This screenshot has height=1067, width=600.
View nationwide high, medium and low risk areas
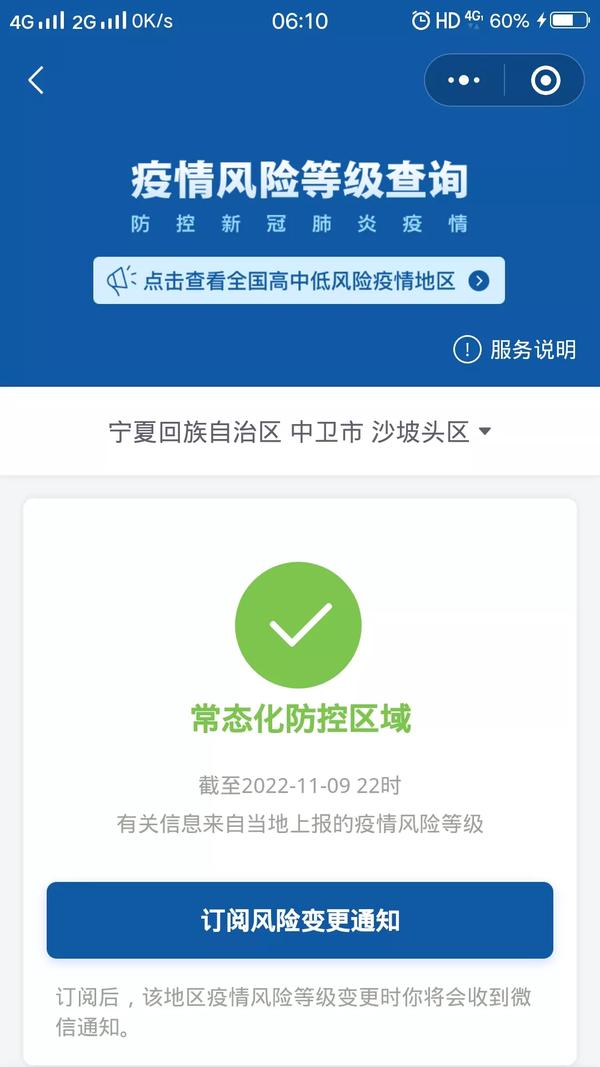point(299,280)
